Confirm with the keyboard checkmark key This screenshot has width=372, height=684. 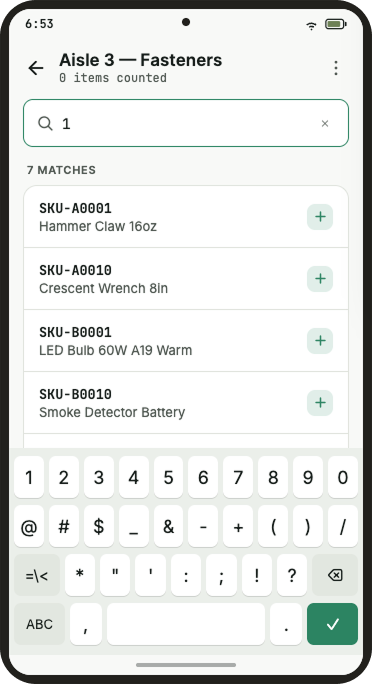click(332, 624)
